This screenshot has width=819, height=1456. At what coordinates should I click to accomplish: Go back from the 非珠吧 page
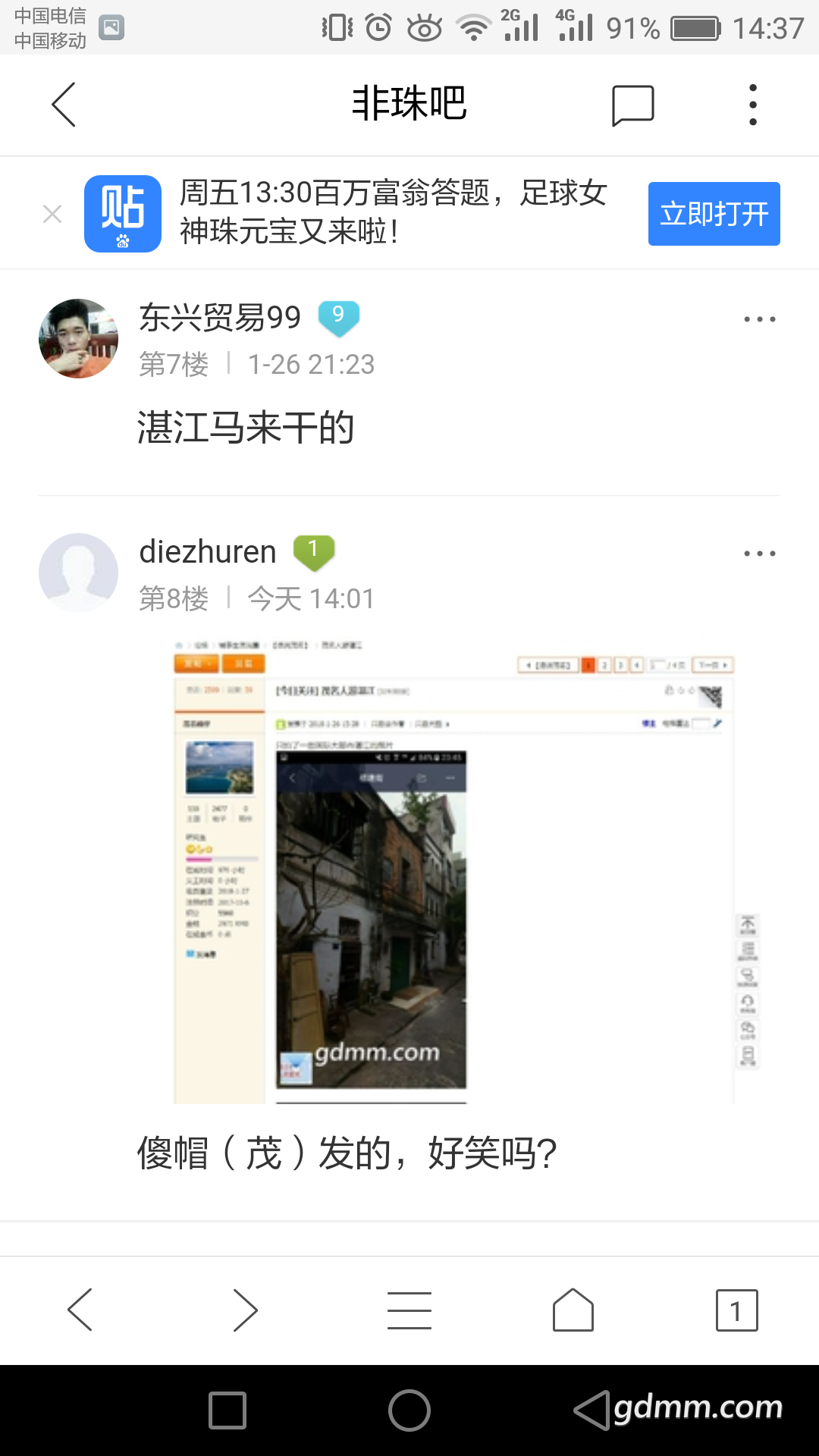[64, 105]
